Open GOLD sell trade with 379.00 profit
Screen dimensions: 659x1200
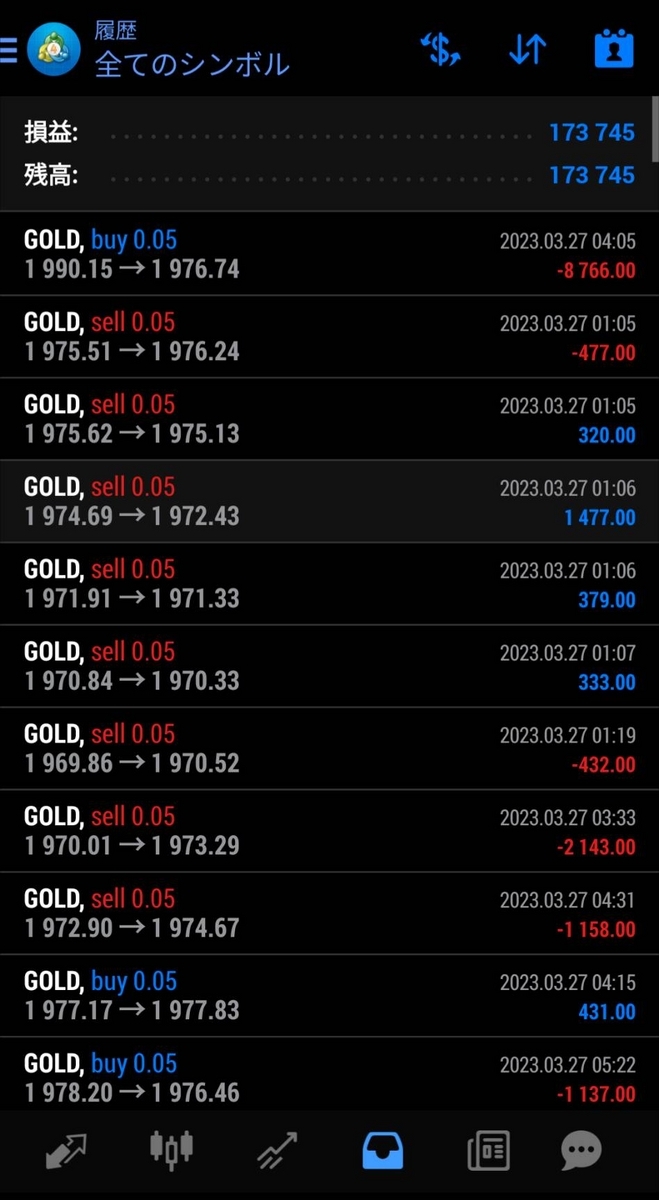pyautogui.click(x=329, y=584)
